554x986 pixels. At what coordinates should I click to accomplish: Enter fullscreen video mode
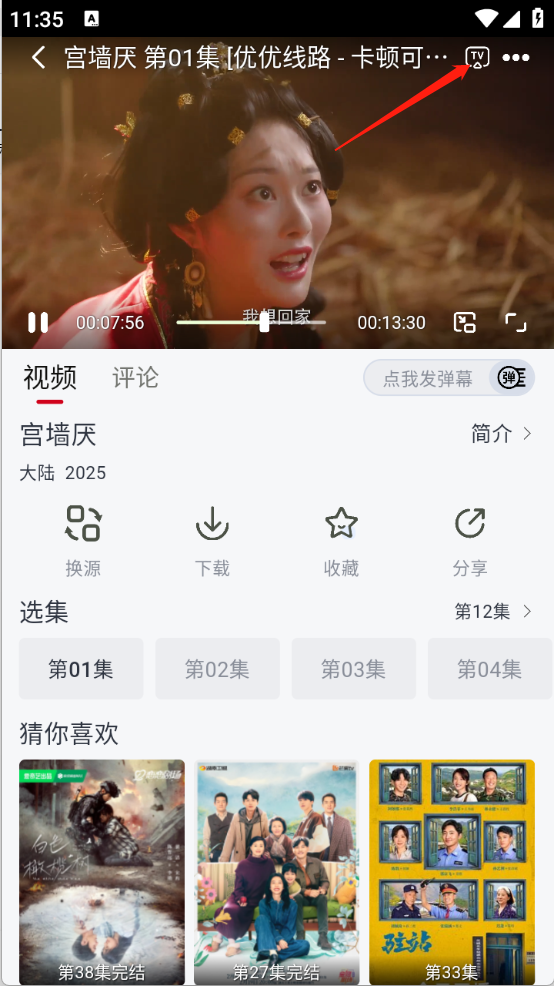(x=516, y=323)
